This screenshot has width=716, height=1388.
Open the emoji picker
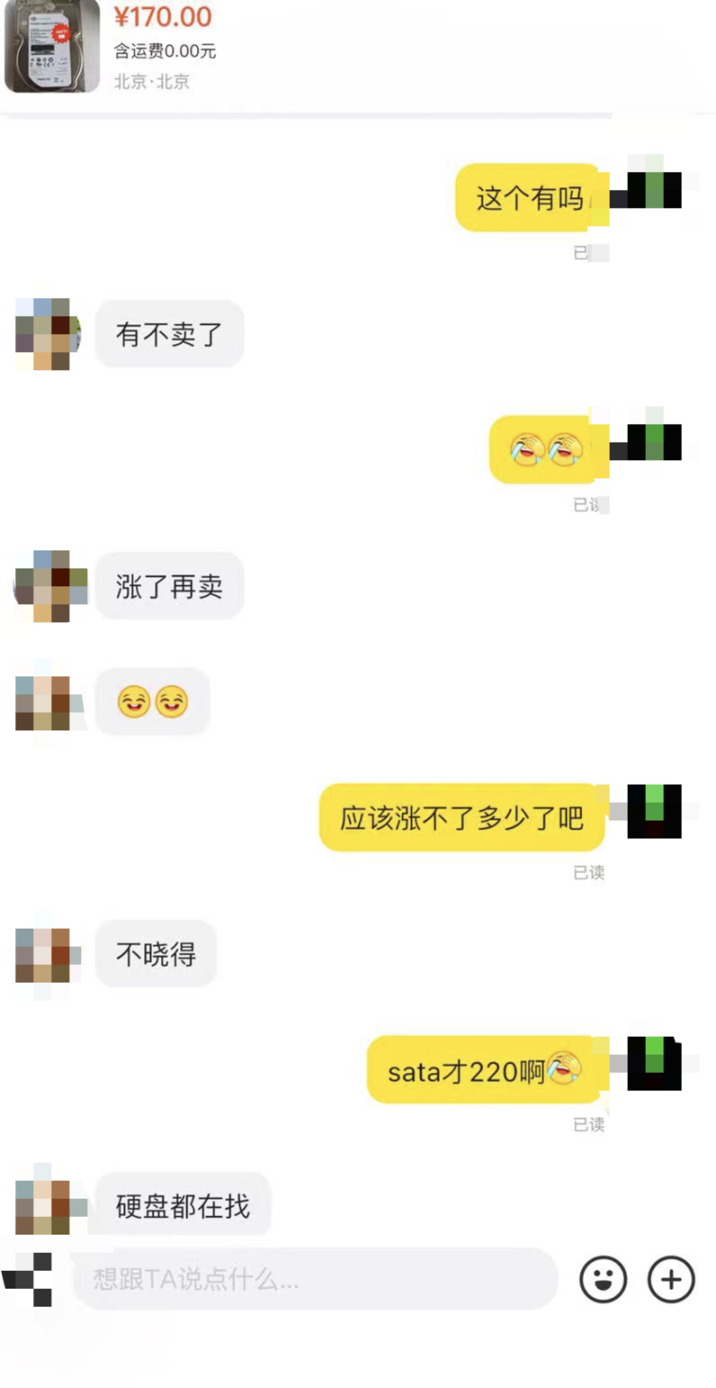pyautogui.click(x=603, y=1279)
